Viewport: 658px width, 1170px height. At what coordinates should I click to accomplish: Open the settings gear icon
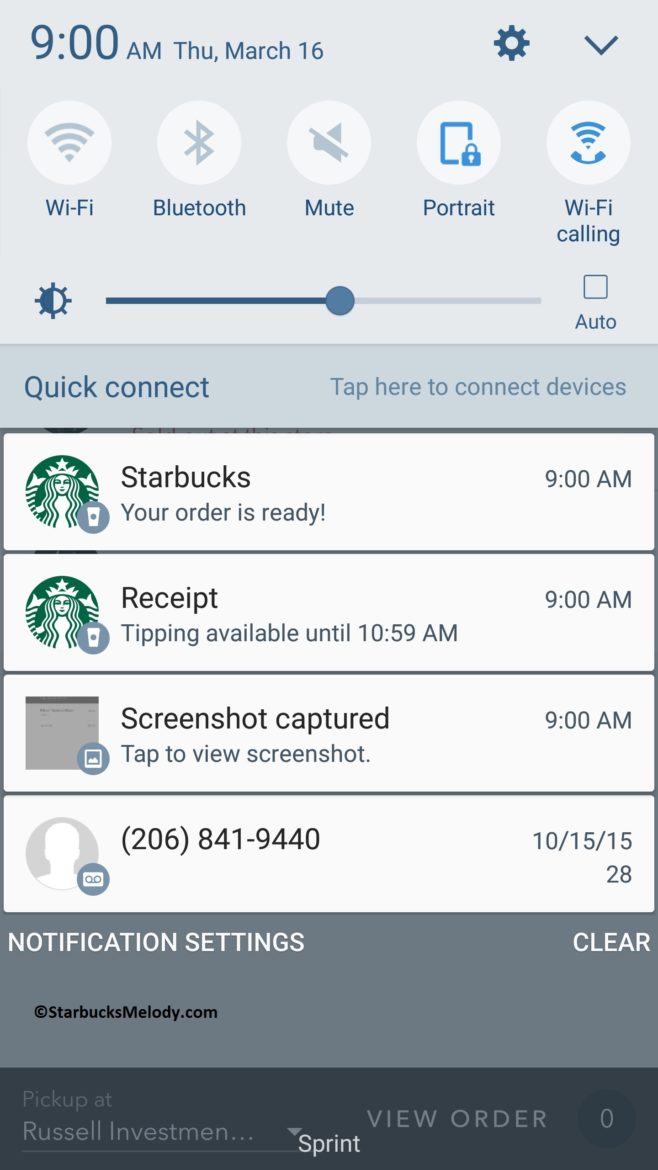tap(512, 44)
